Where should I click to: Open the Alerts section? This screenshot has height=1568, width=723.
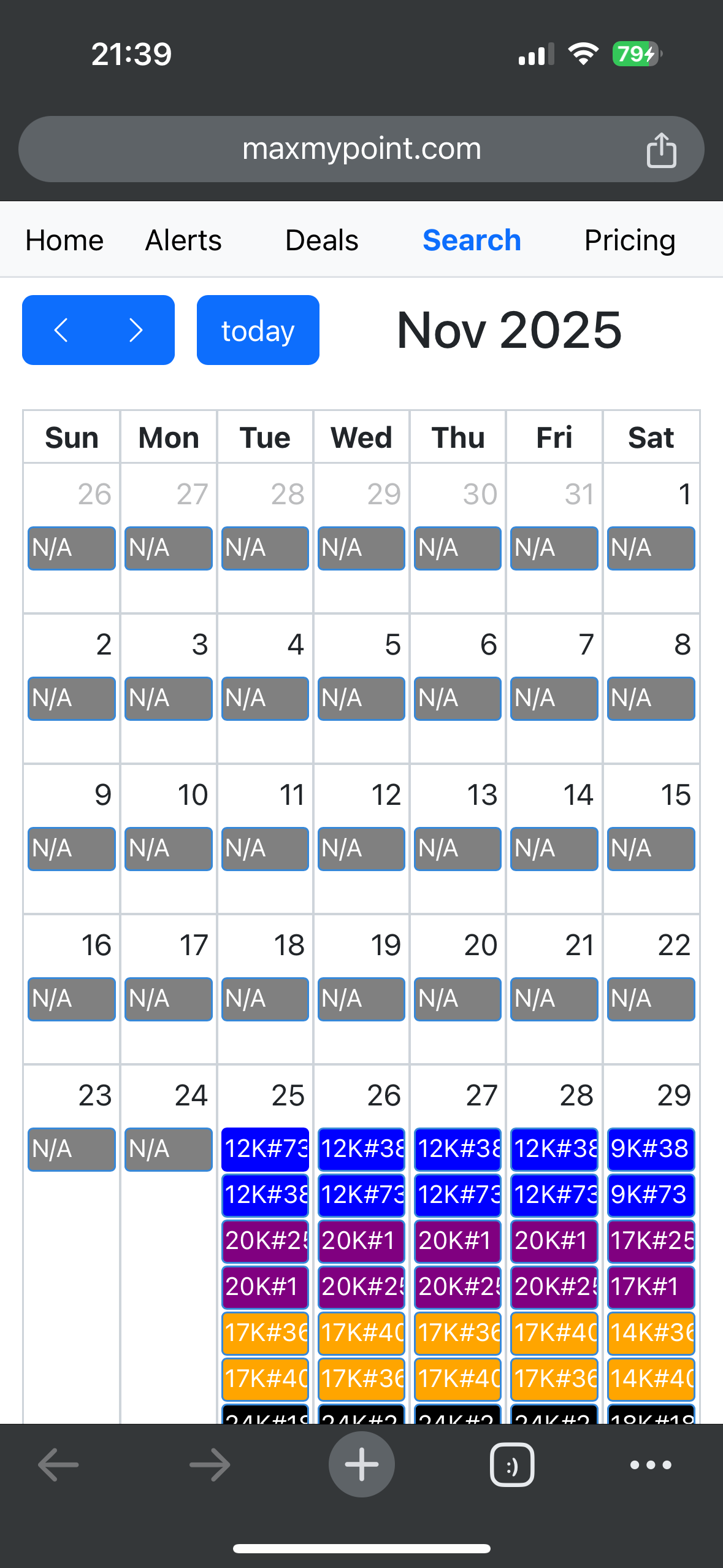pos(183,240)
